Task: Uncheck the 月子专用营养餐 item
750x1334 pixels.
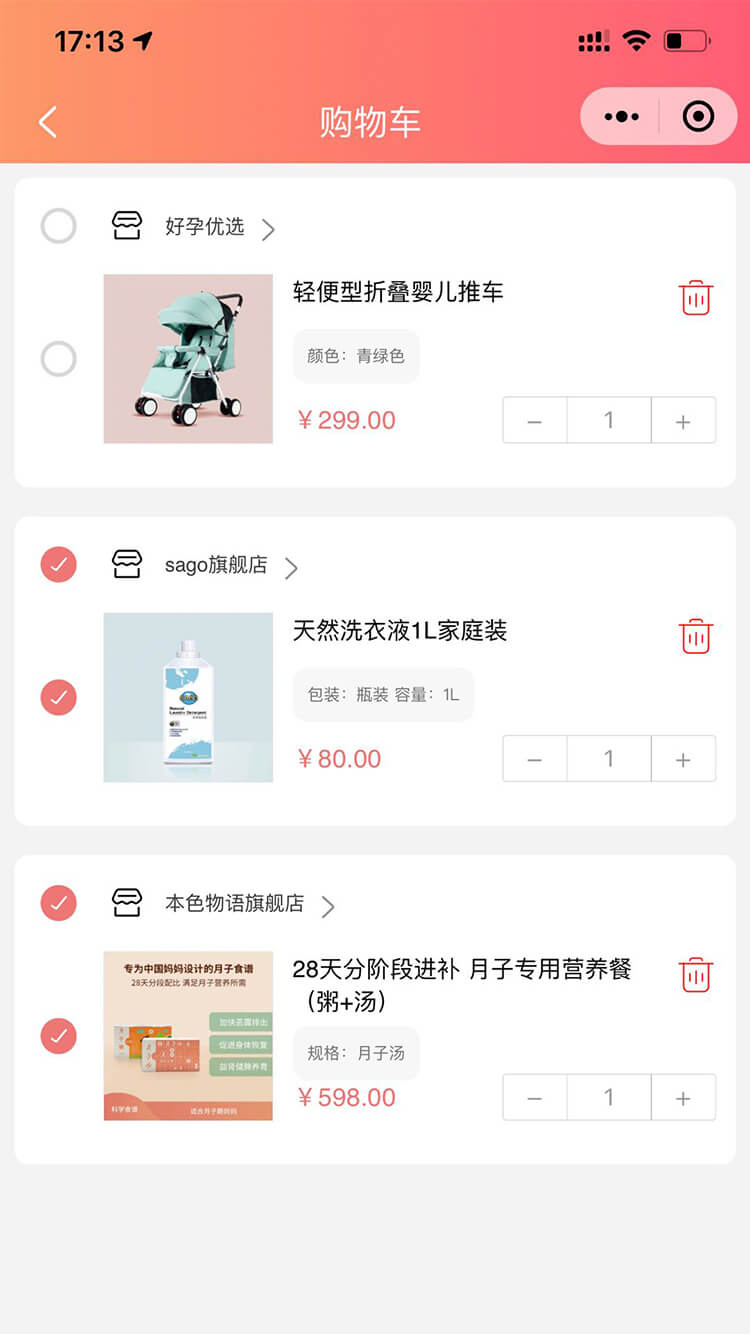Action: pos(58,1036)
